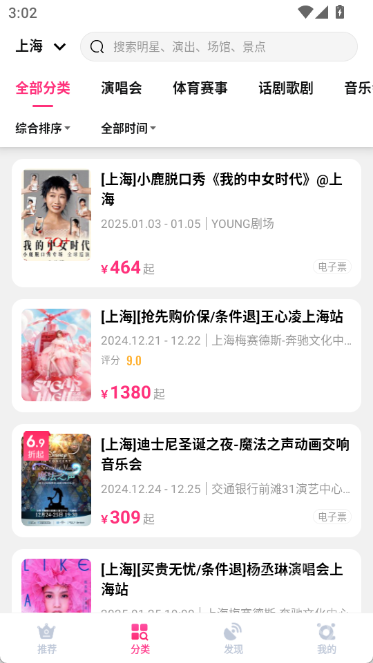The width and height of the screenshot is (373, 663).
Task: Go to the 发现 bottom tab
Action: click(233, 638)
